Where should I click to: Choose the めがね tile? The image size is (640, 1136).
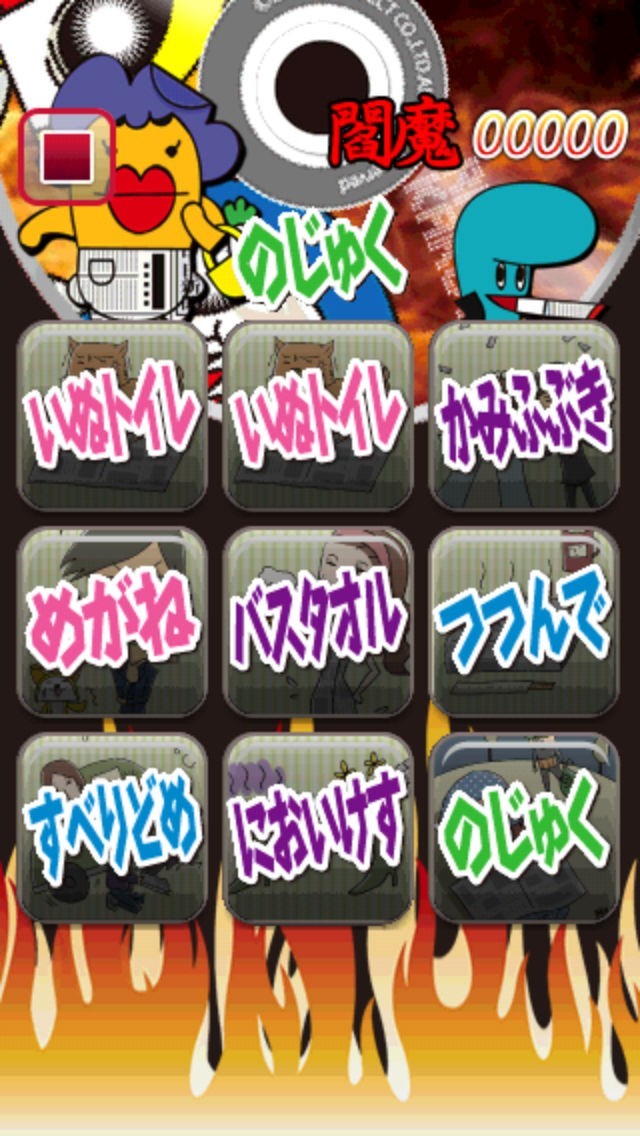(x=112, y=622)
